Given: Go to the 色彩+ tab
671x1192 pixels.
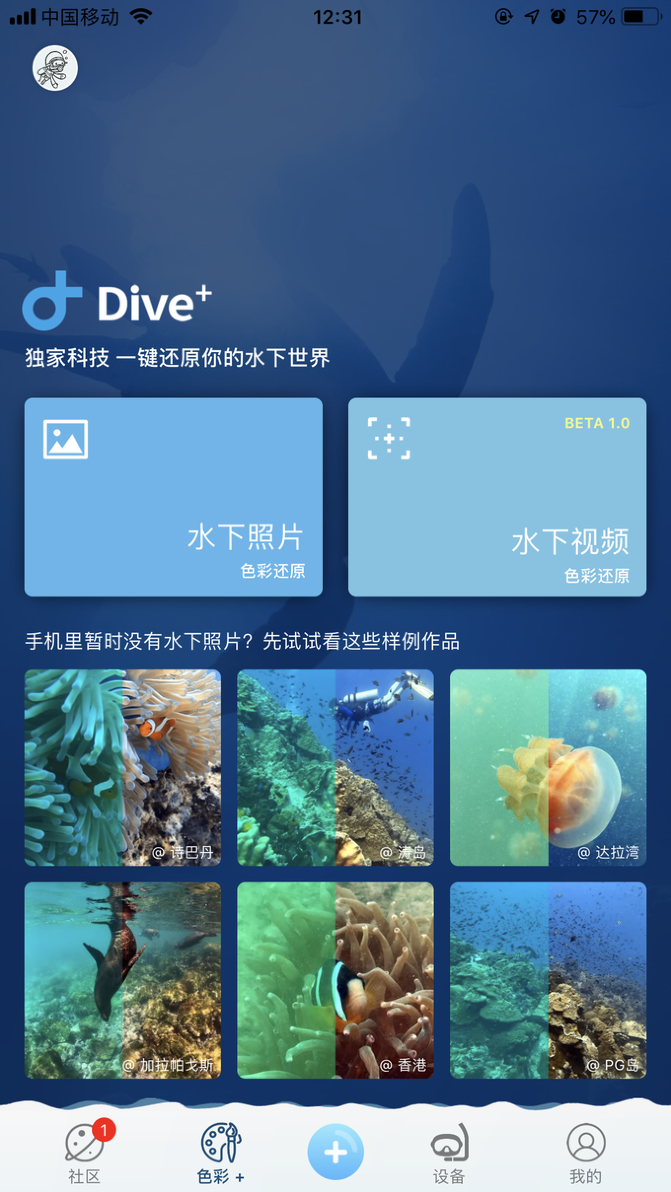Looking at the screenshot, I should (221, 1152).
